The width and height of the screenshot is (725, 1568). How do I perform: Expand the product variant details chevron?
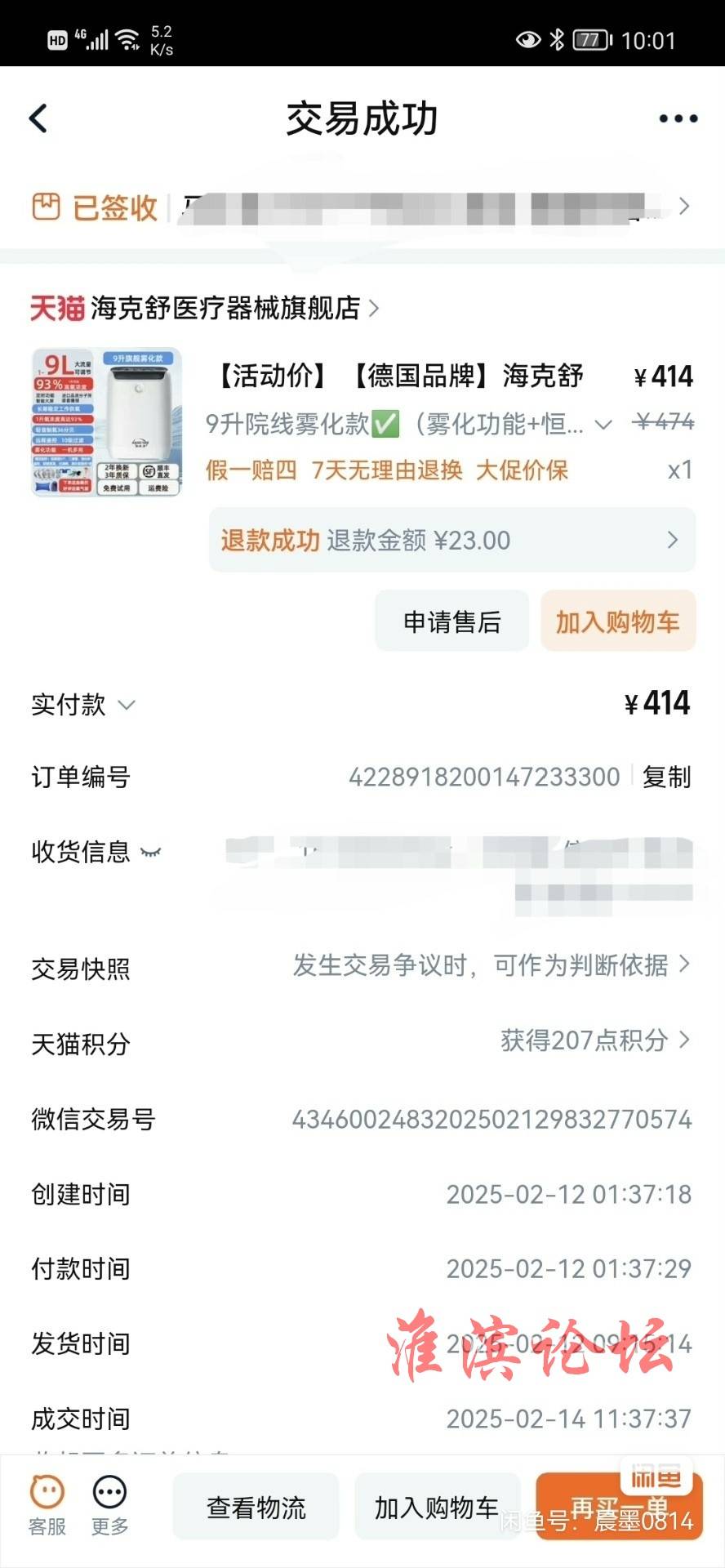(x=603, y=425)
